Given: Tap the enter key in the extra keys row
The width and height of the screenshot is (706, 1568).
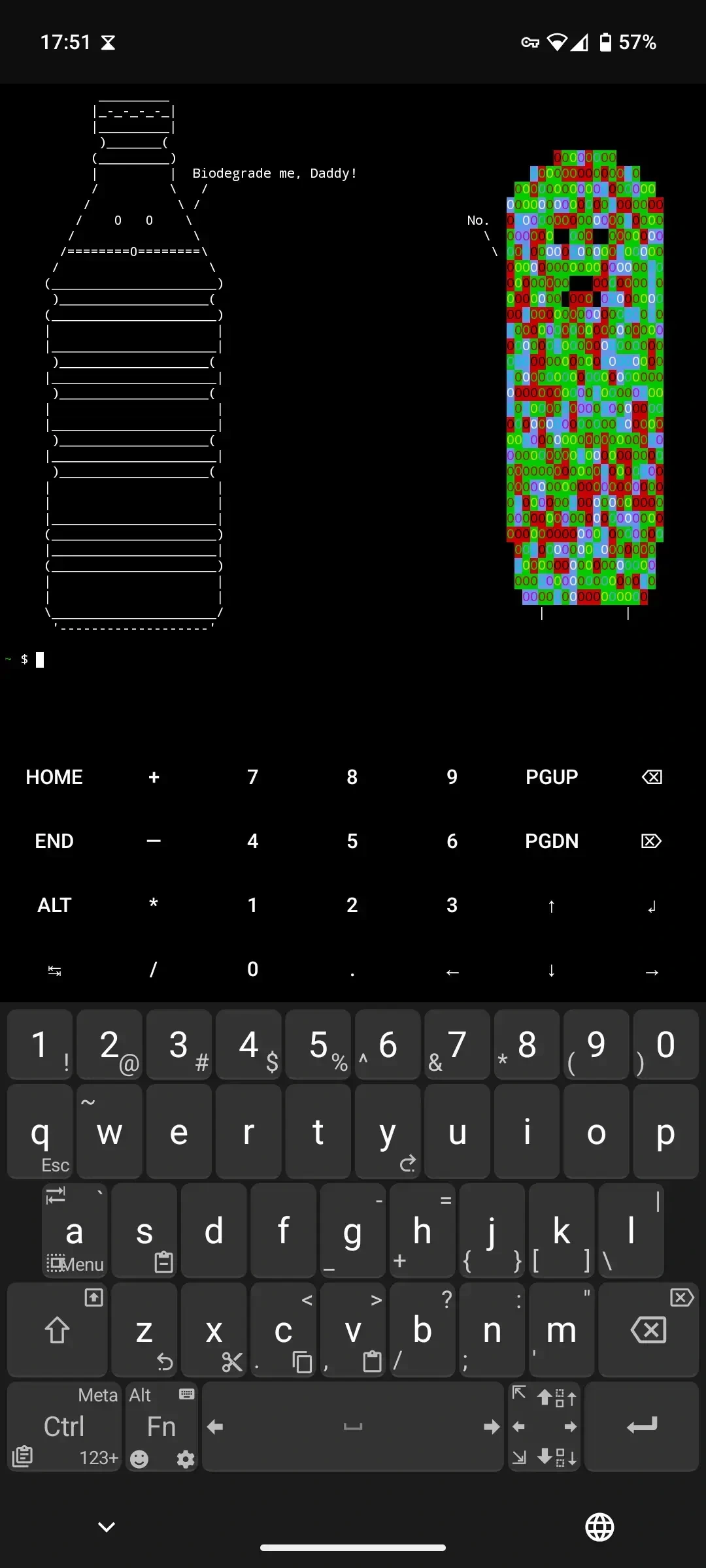Looking at the screenshot, I should click(652, 906).
